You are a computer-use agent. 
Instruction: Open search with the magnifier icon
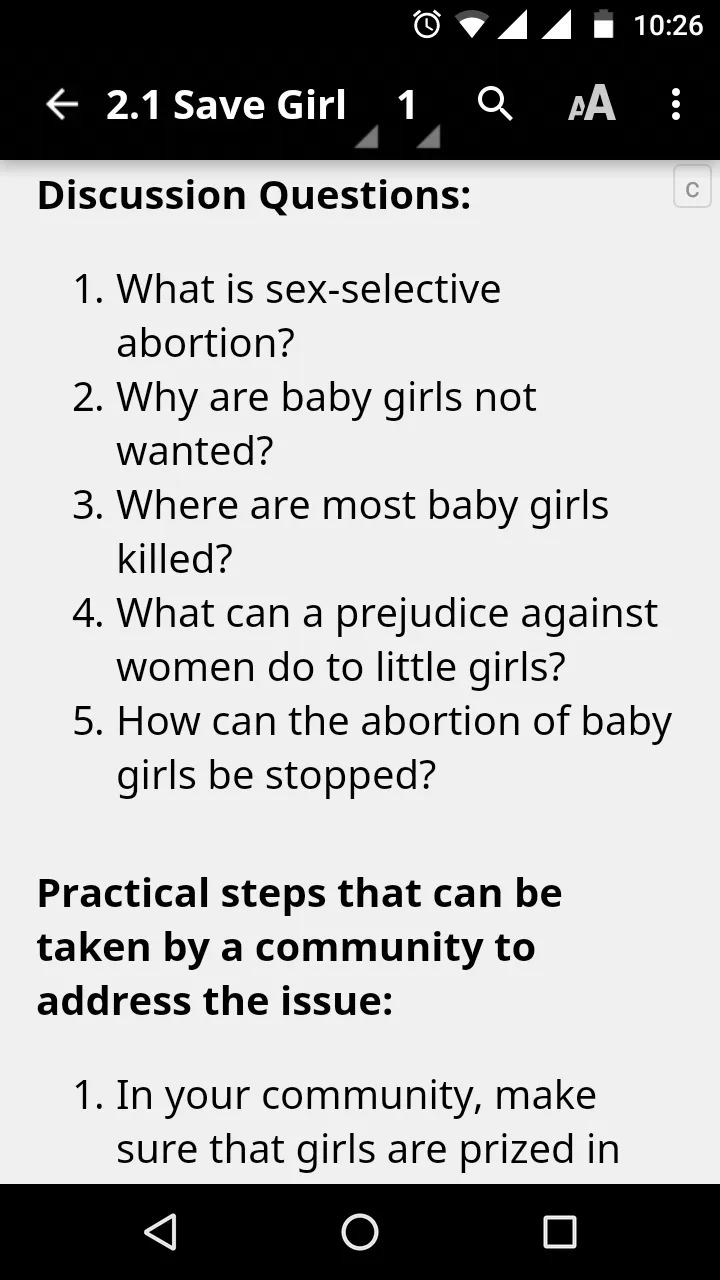(494, 104)
